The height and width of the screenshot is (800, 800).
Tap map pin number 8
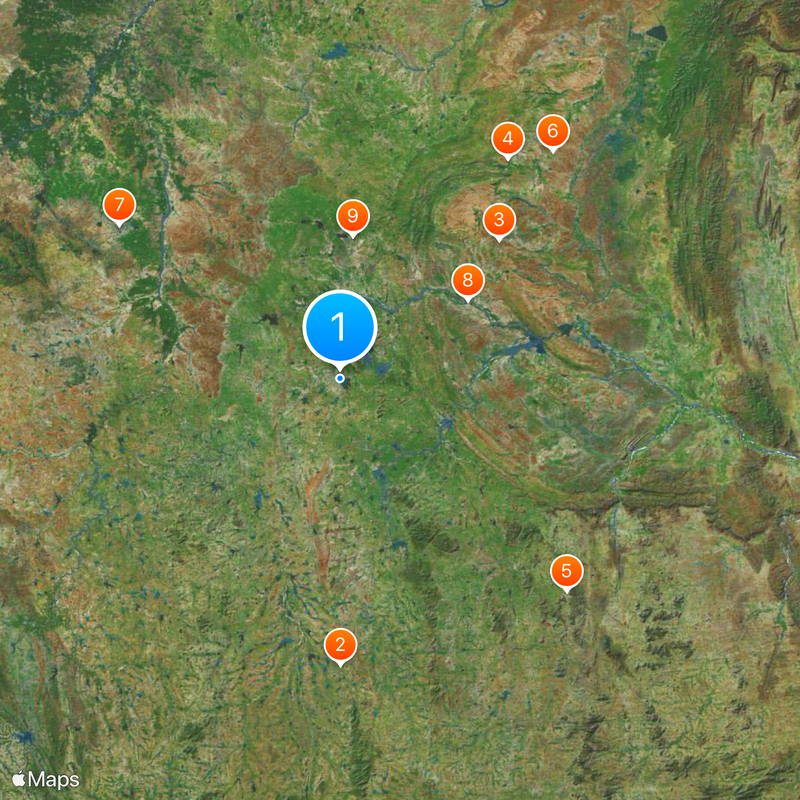pos(467,280)
